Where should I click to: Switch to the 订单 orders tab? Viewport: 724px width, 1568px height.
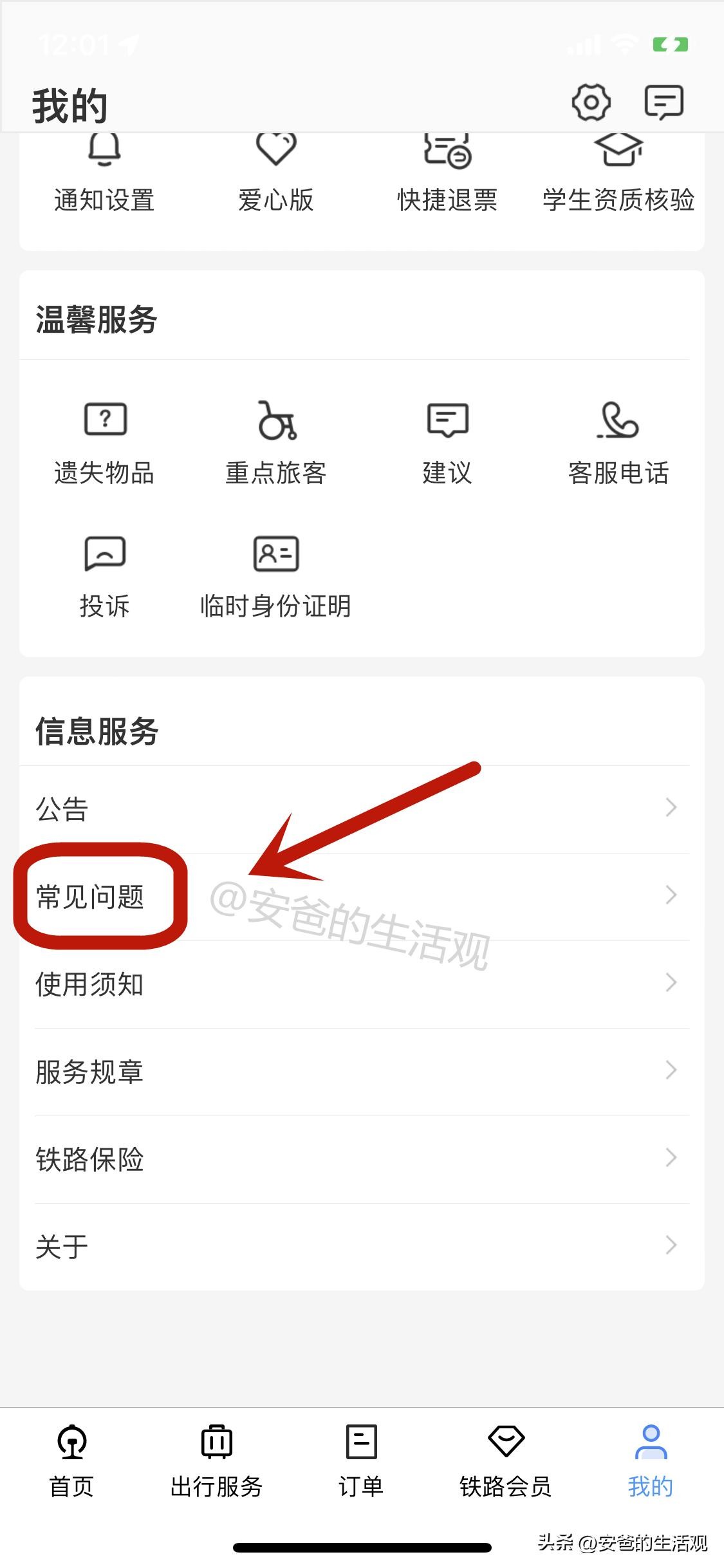[361, 1461]
